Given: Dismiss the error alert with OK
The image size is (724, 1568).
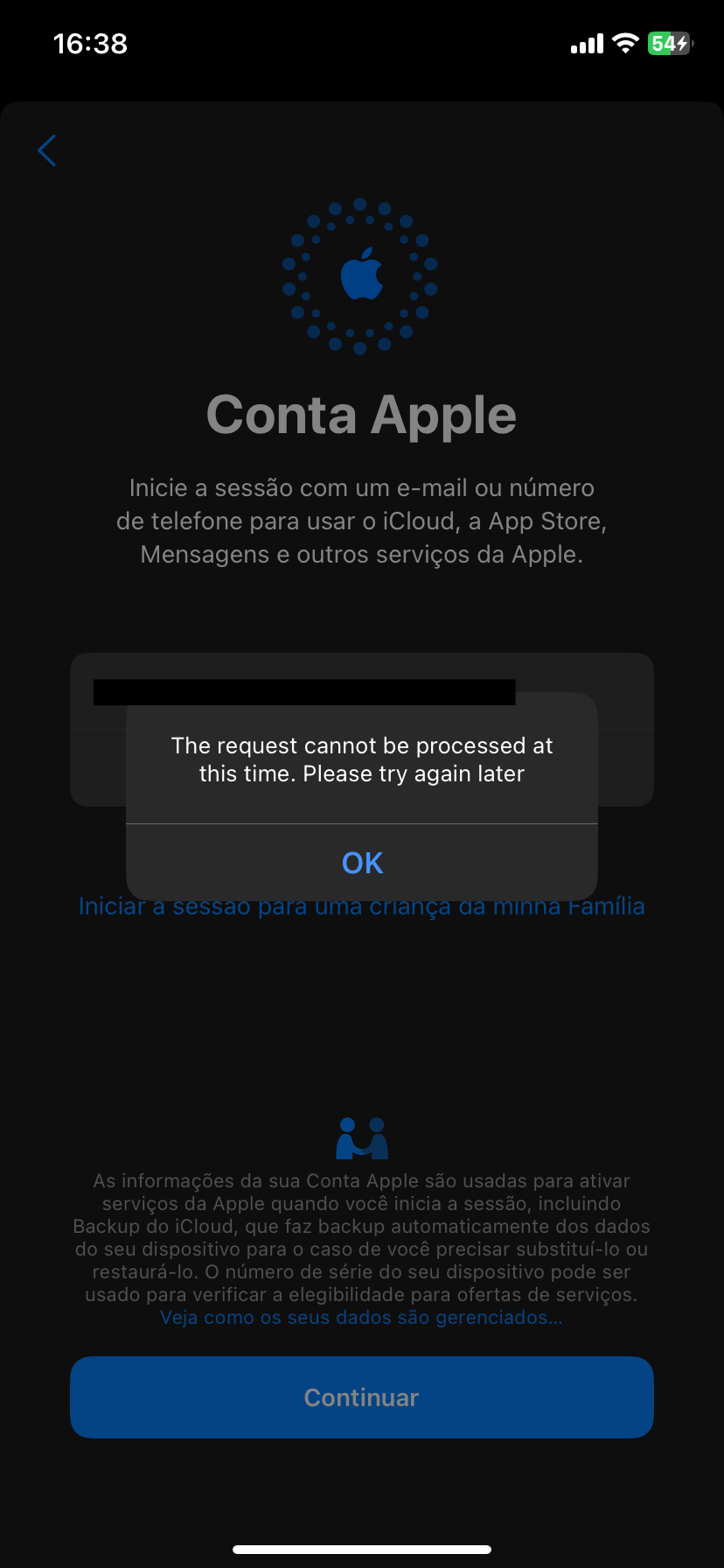Looking at the screenshot, I should (362, 863).
